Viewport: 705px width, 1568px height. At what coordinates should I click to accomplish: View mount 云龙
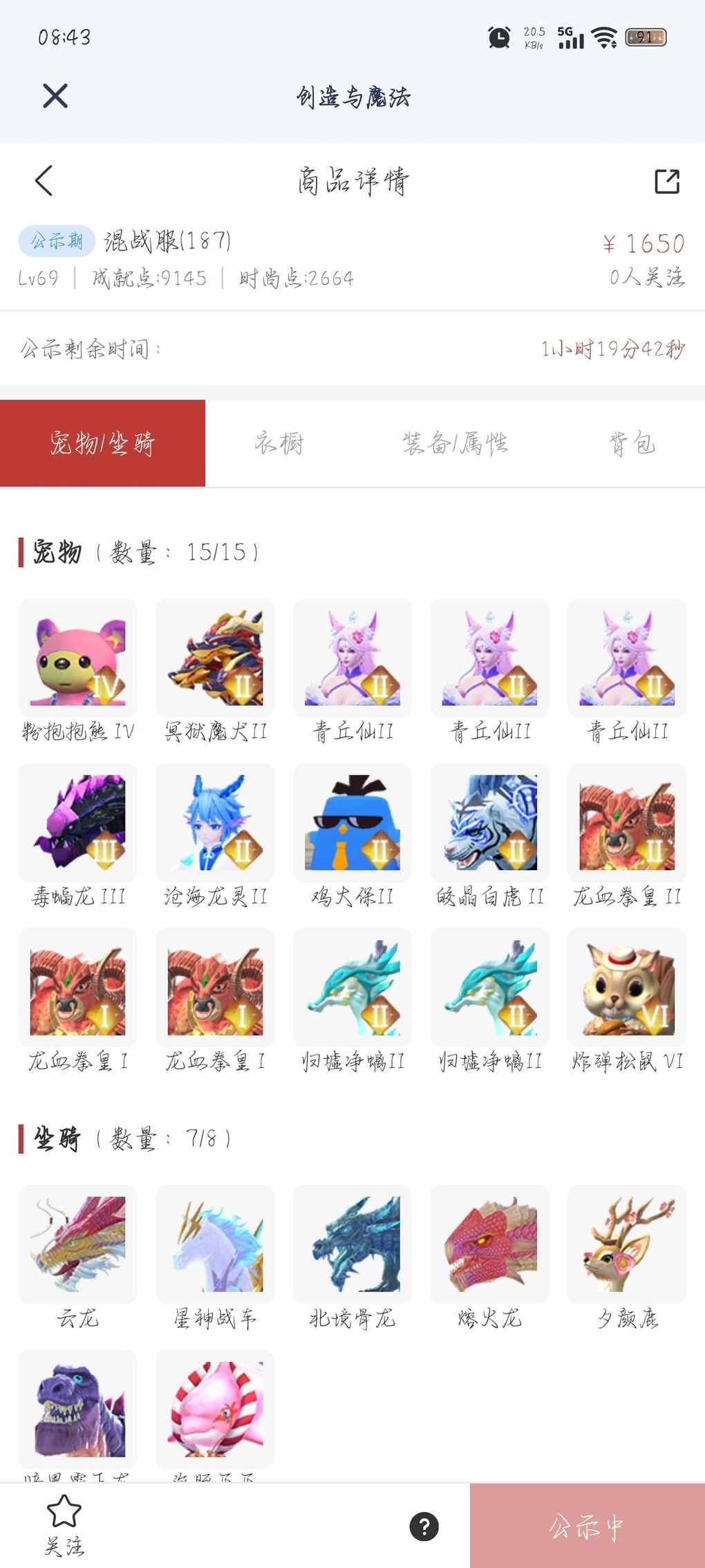pyautogui.click(x=78, y=1244)
